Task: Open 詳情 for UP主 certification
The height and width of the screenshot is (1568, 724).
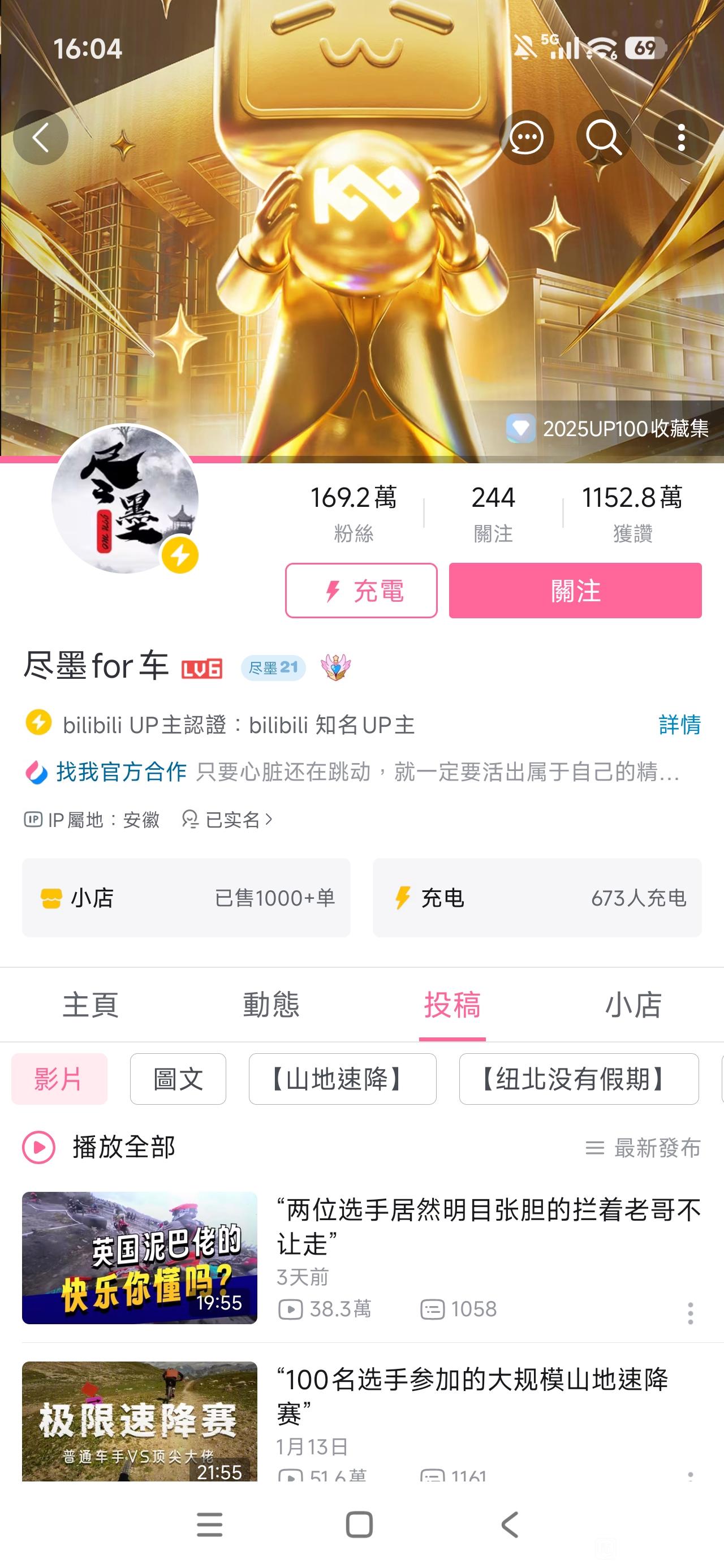Action: tap(679, 725)
